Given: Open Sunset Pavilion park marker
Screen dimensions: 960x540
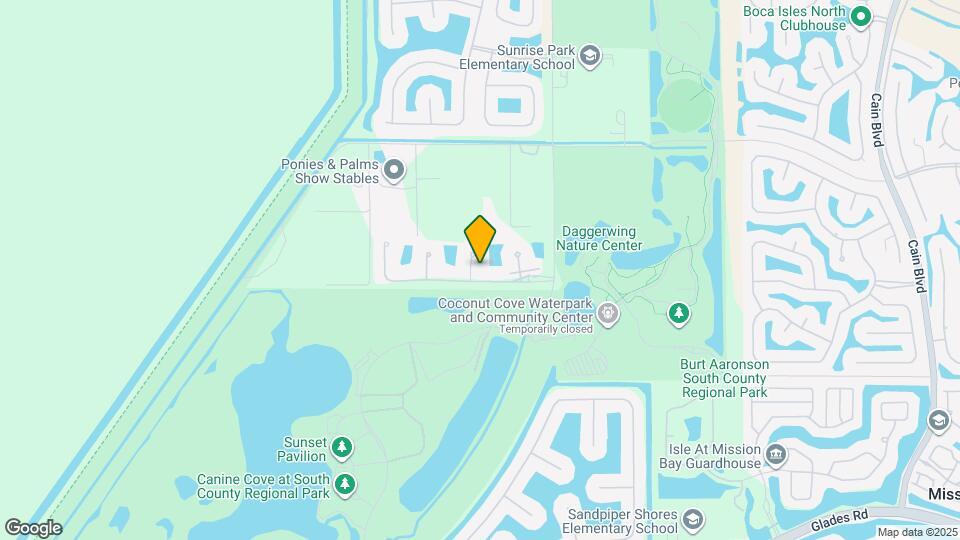Looking at the screenshot, I should 343,447.
